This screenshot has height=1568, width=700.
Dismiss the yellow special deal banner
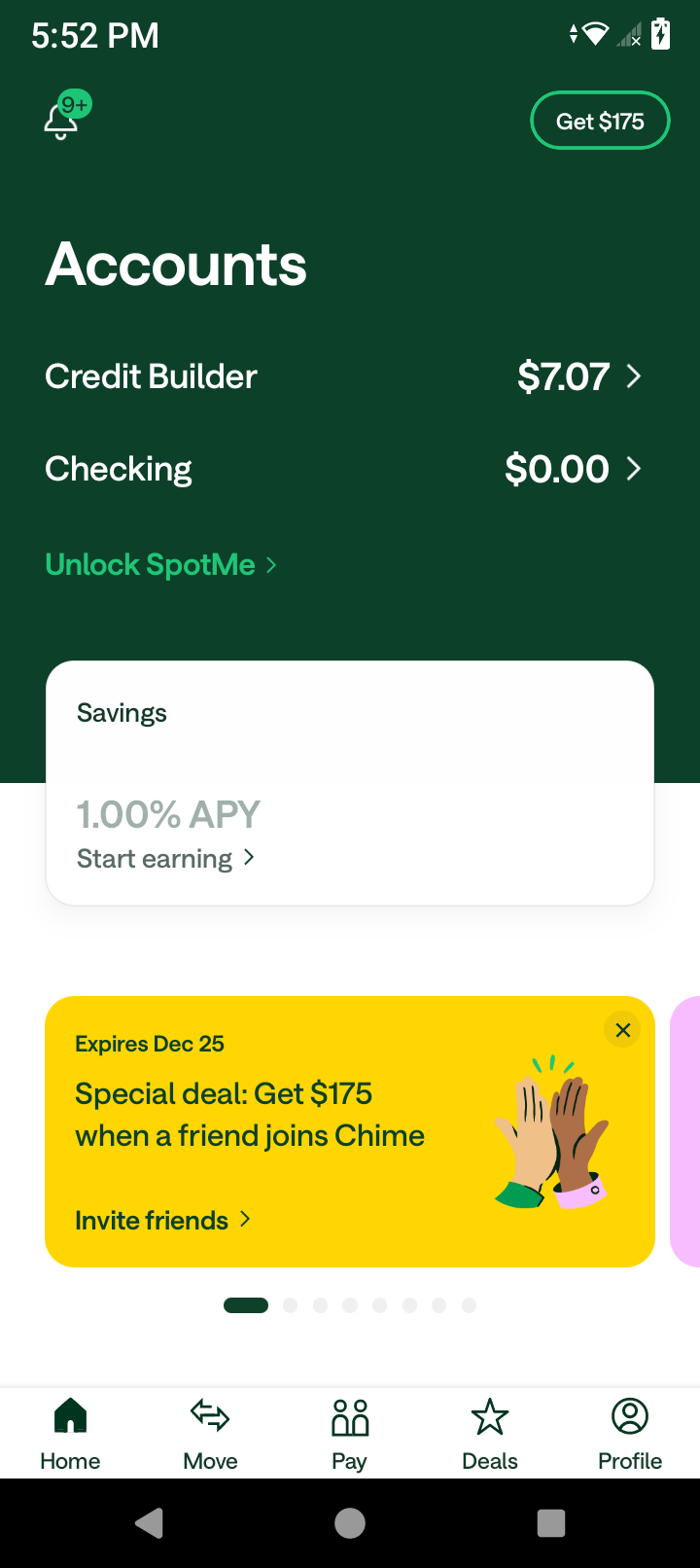pos(623,1029)
